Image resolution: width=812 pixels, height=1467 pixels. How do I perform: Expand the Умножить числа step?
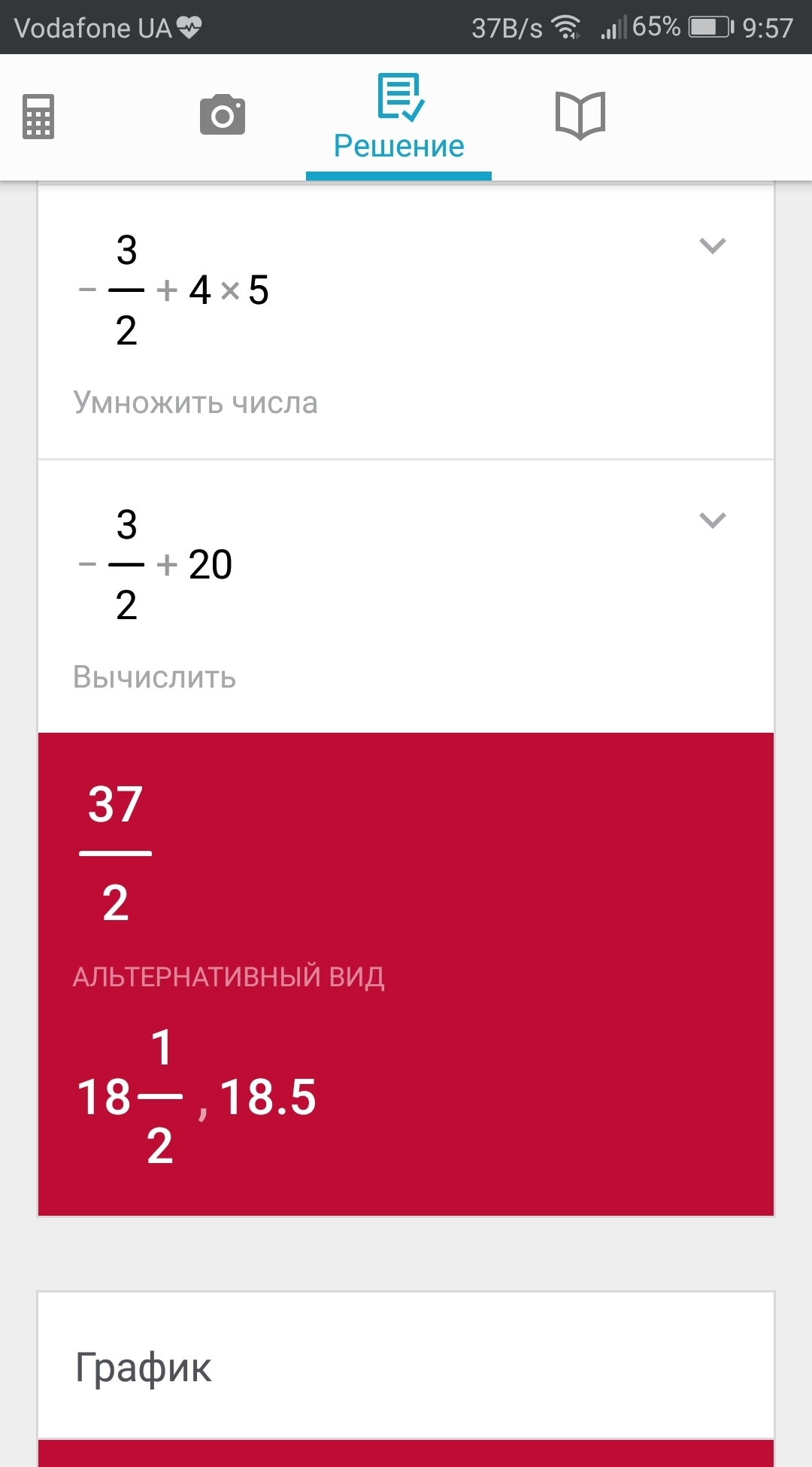click(712, 246)
